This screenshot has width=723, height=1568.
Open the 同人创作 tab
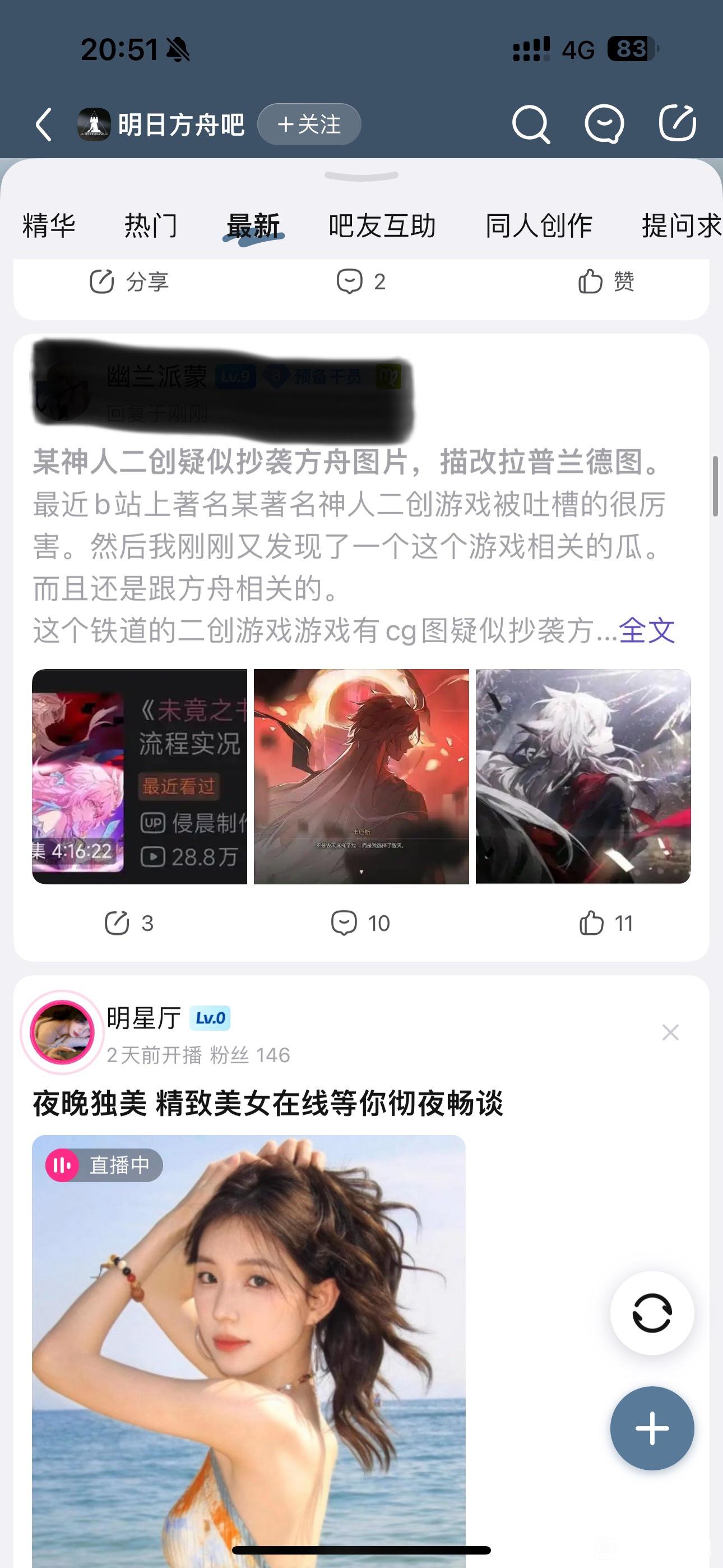(539, 226)
